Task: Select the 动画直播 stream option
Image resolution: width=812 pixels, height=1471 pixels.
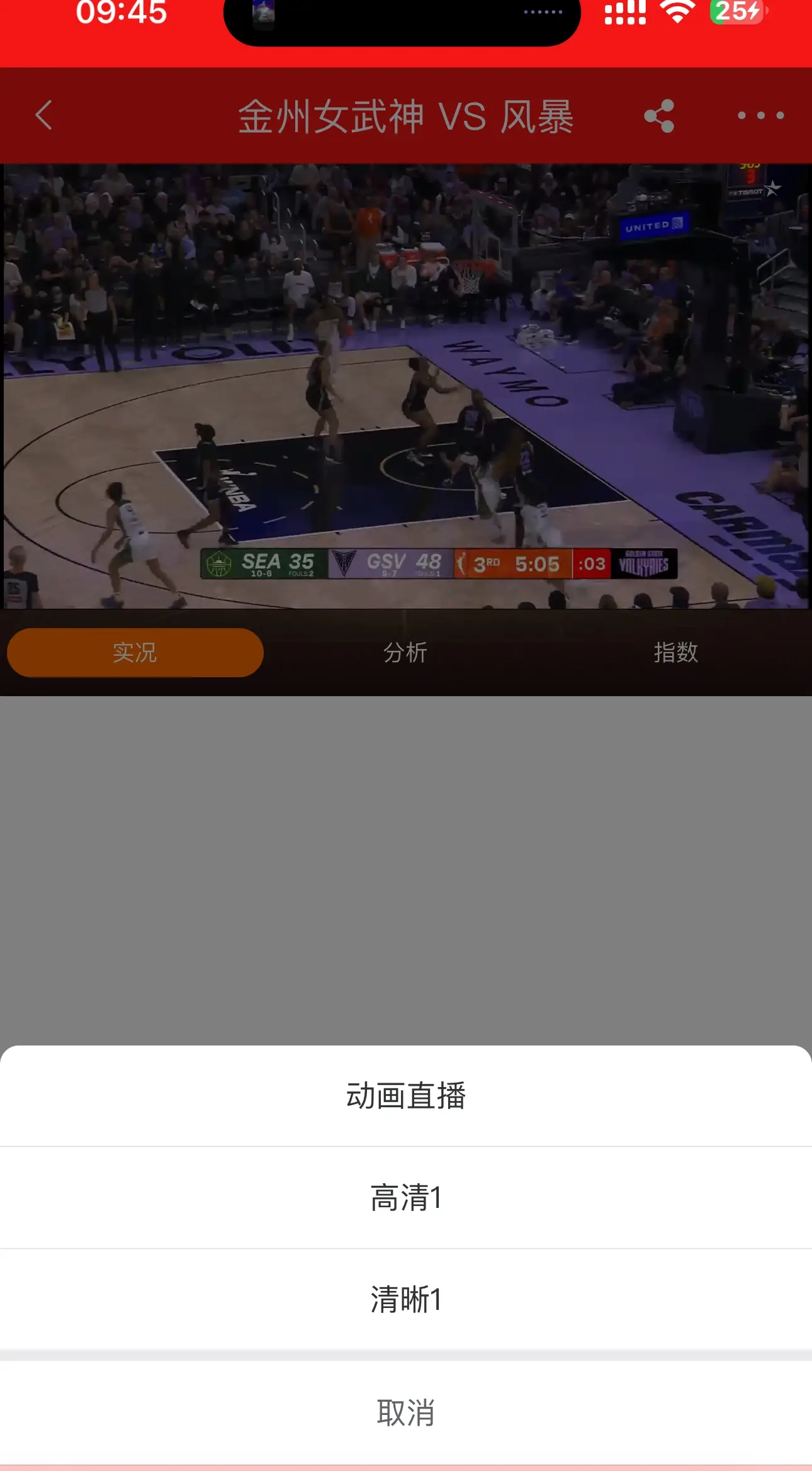Action: 406,1096
